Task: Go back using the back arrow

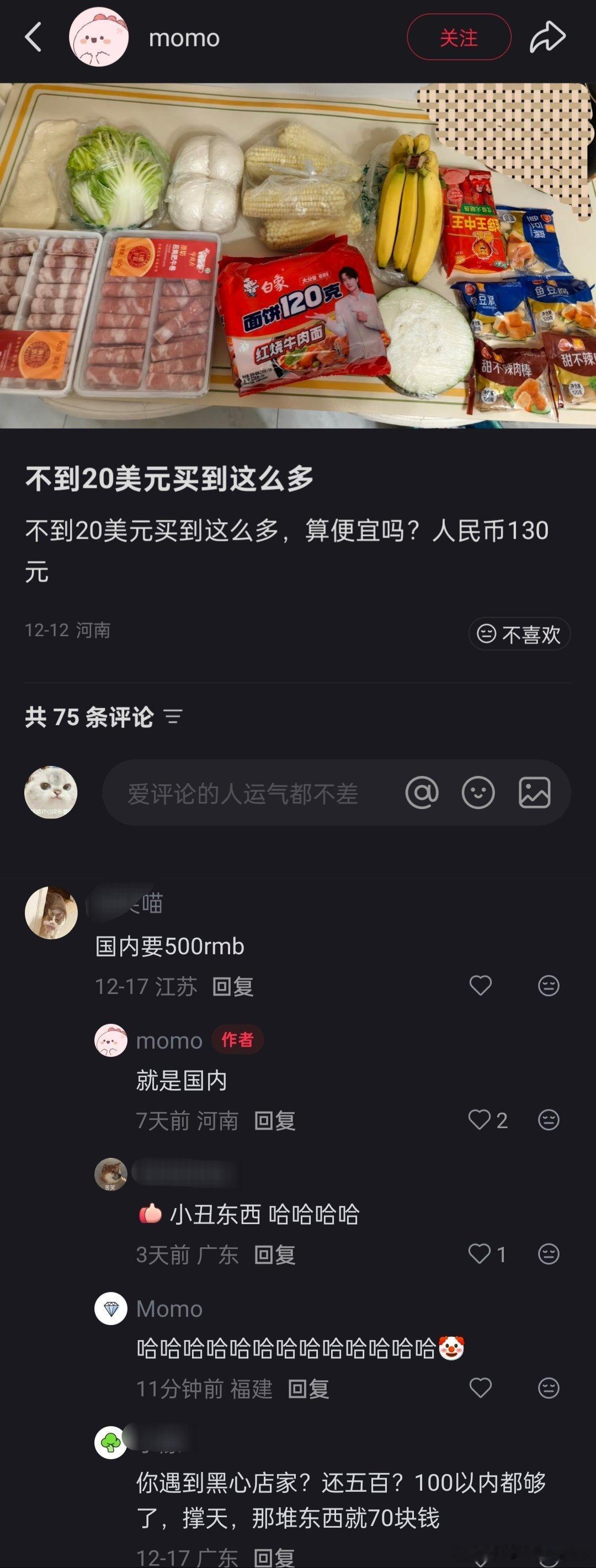Action: tap(33, 36)
